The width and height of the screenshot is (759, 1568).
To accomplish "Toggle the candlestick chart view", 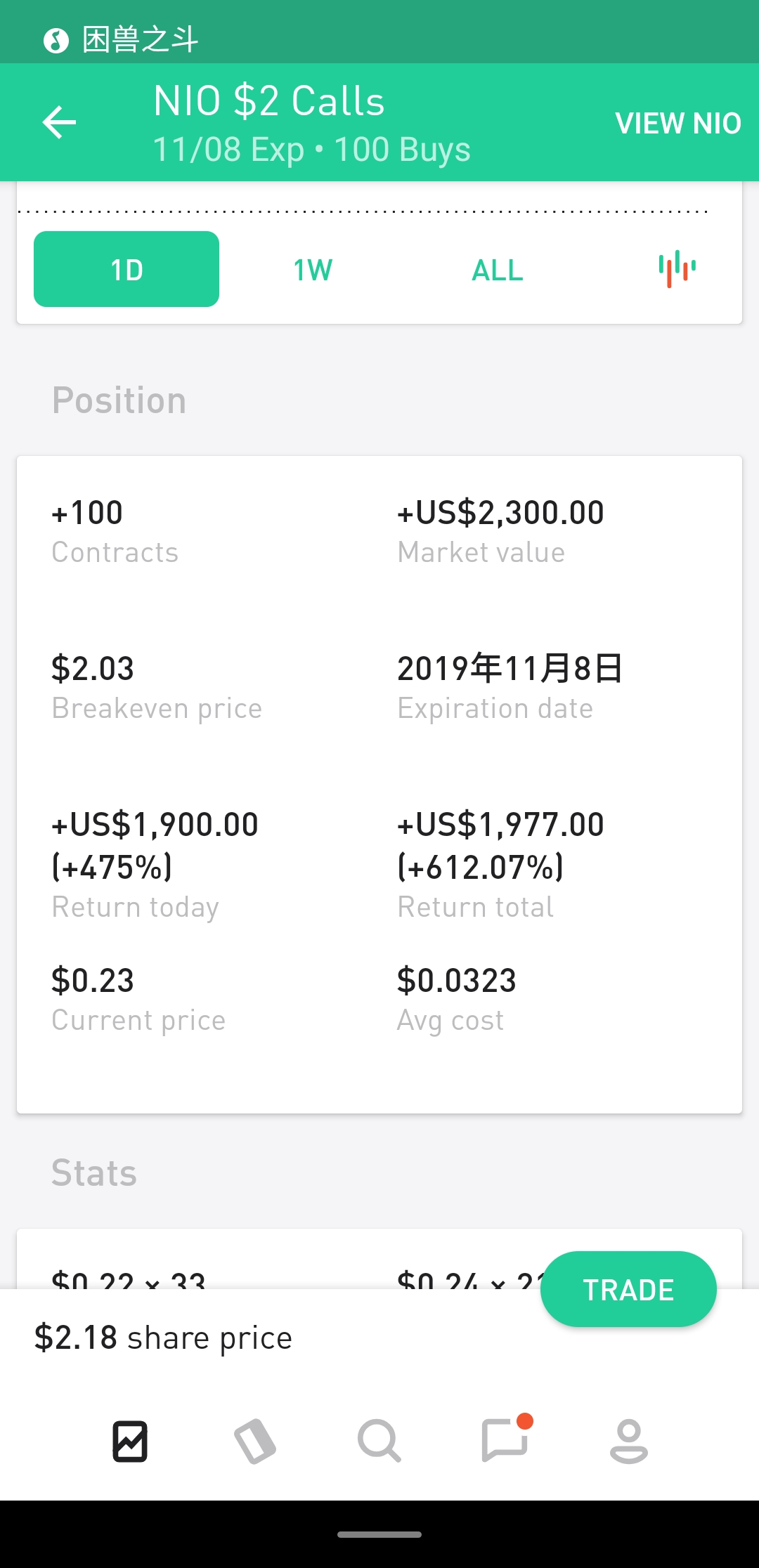I will tap(677, 269).
